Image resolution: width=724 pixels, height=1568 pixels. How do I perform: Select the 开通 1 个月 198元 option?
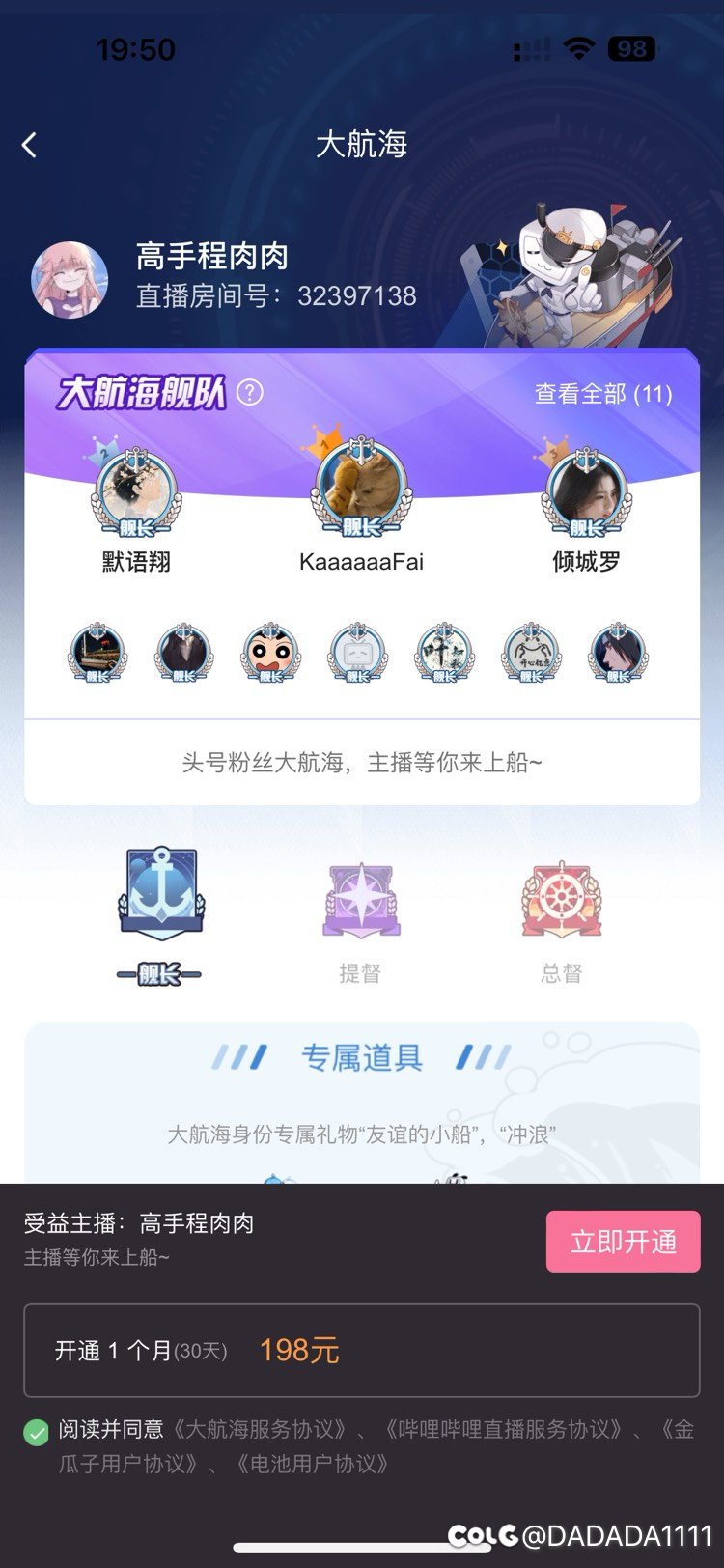tap(362, 1351)
